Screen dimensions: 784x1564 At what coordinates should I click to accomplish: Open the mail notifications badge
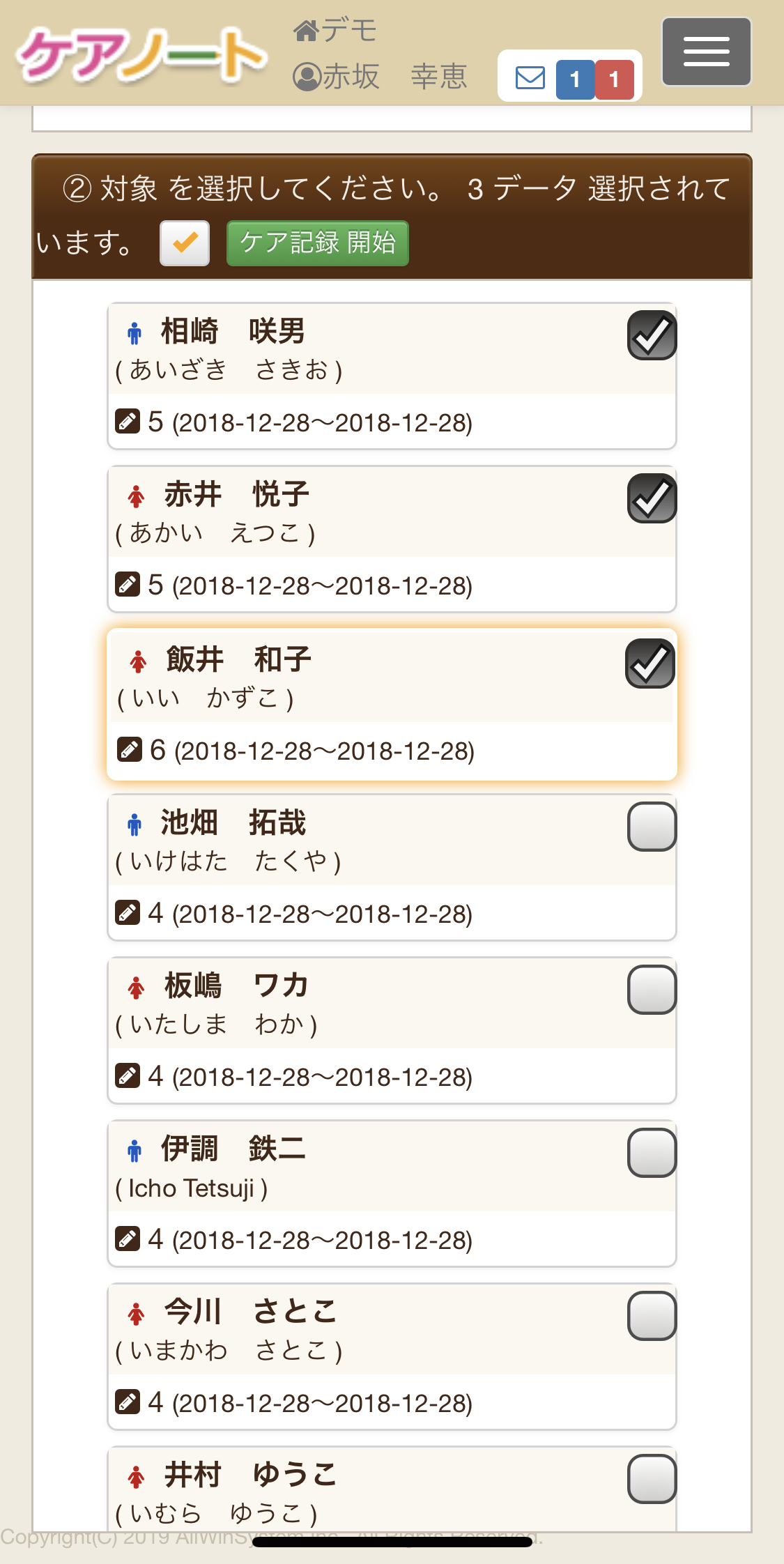569,77
